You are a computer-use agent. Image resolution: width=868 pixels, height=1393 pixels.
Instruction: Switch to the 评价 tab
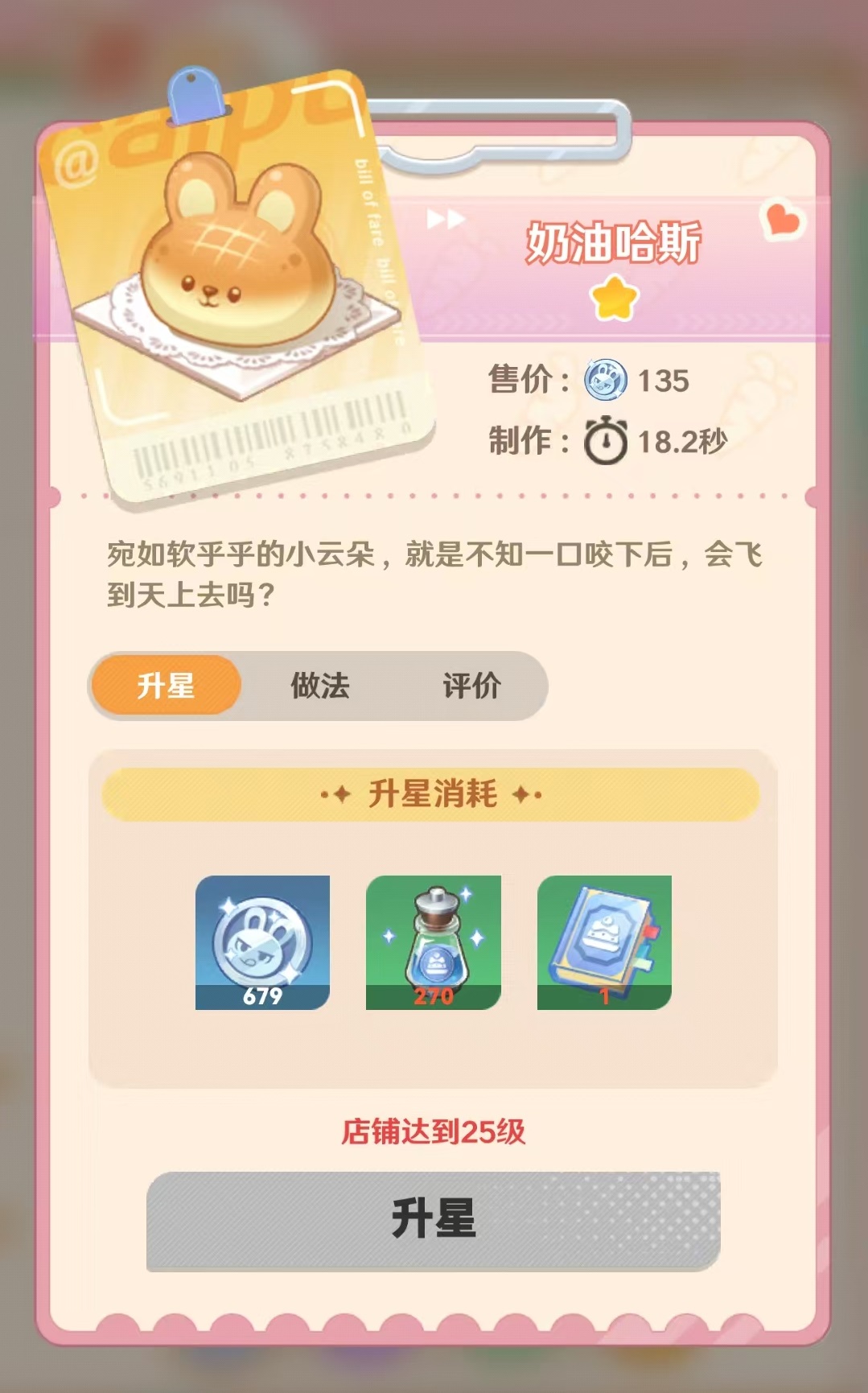471,686
